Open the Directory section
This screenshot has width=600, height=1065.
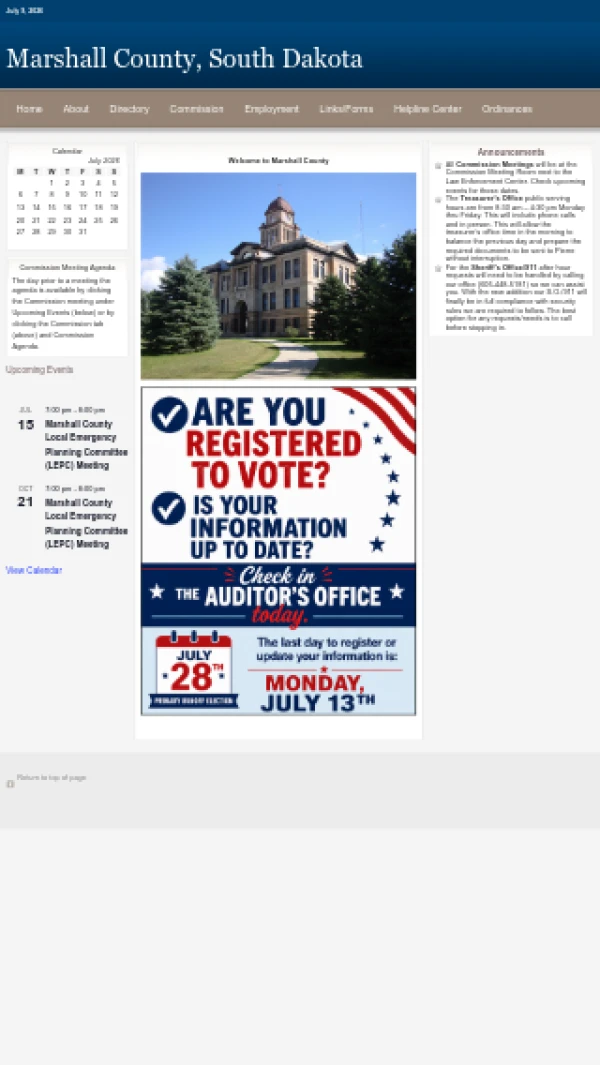[129, 109]
